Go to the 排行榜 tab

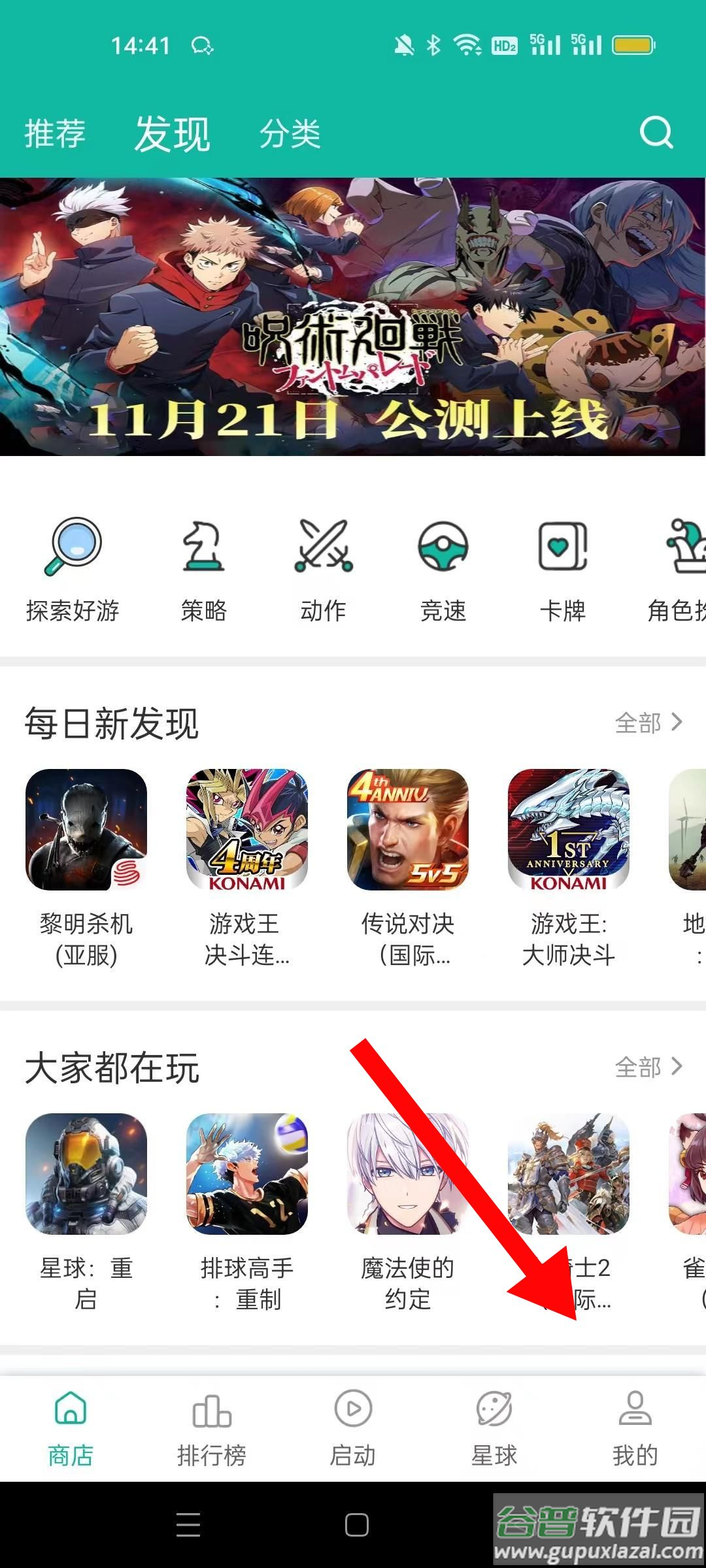[x=212, y=1428]
